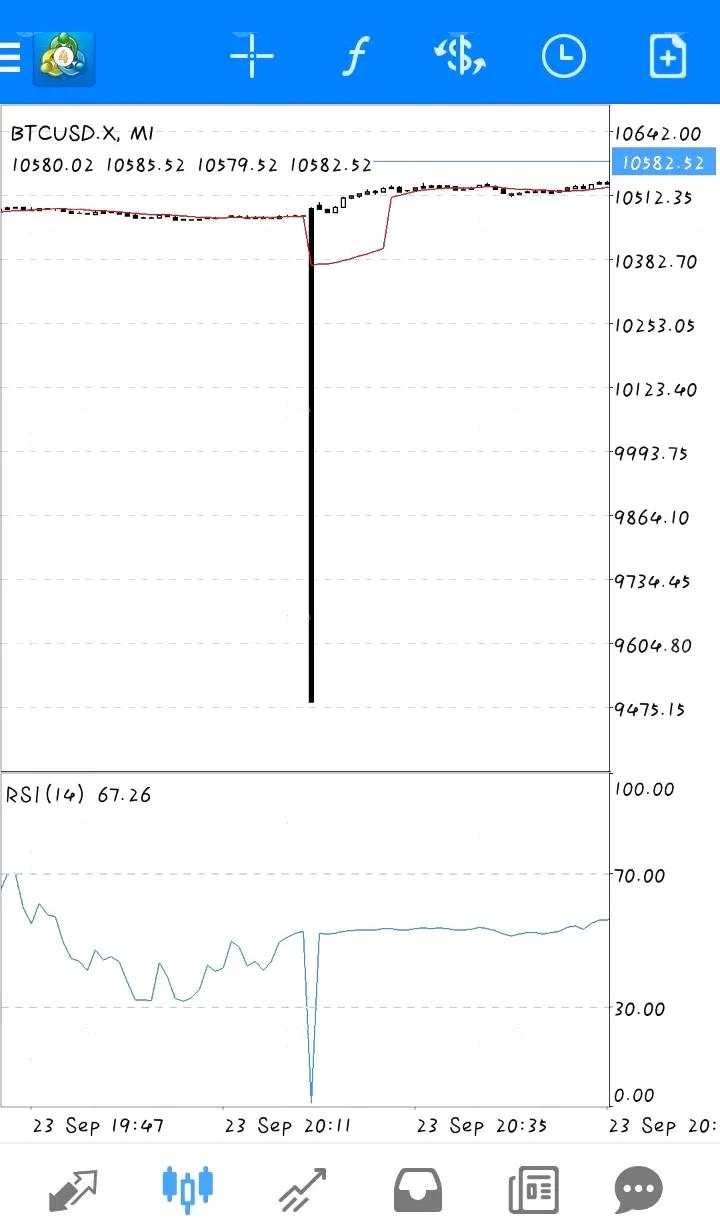Open a new order ticket
Image resolution: width=720 pixels, height=1224 pixels.
[x=668, y=56]
